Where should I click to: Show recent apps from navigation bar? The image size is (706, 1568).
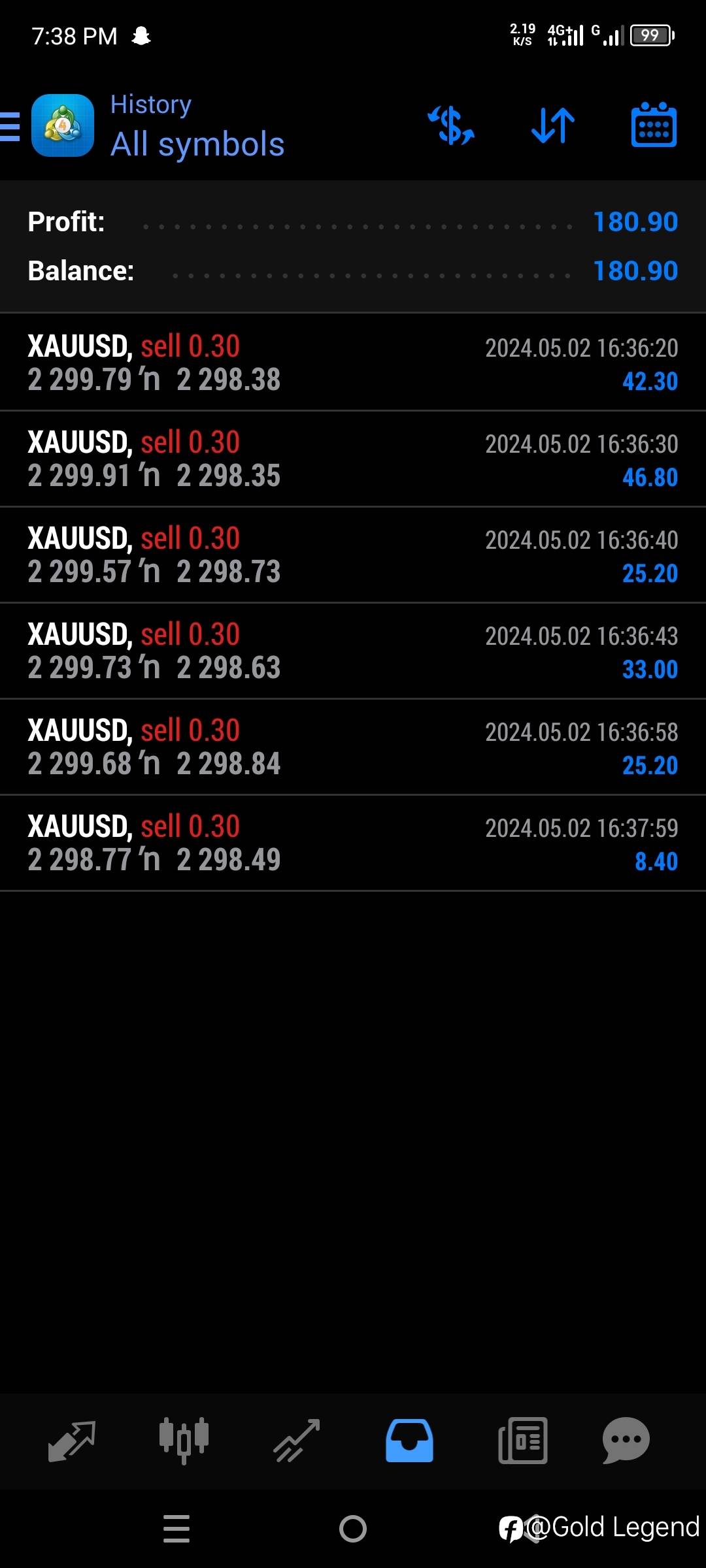point(176,1529)
